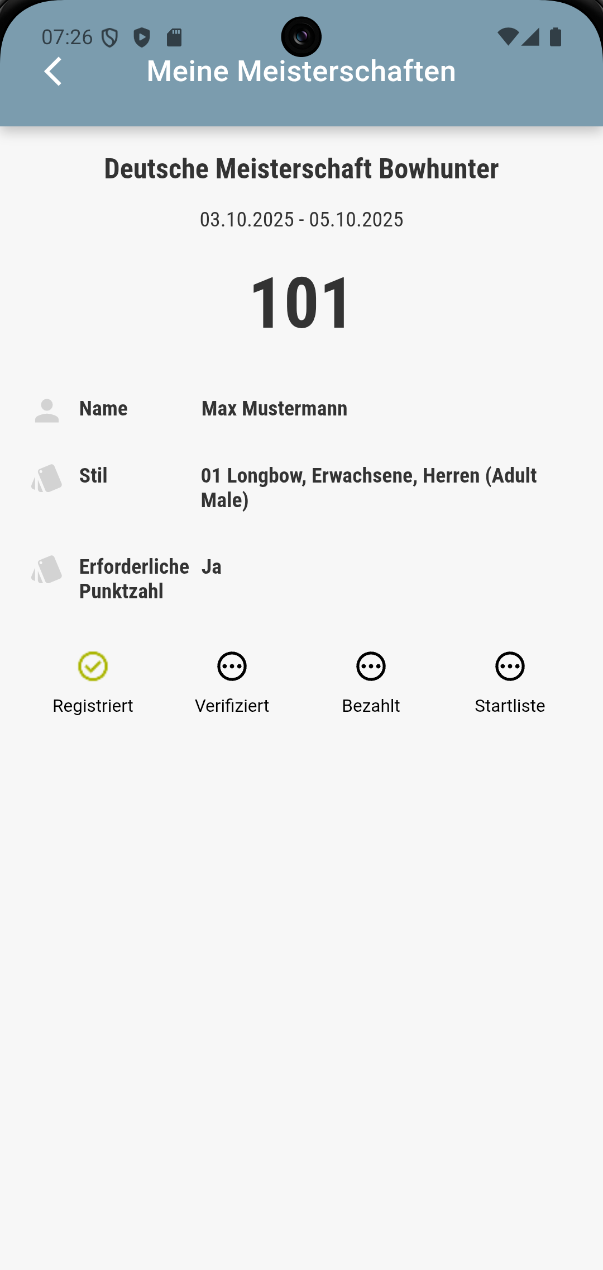
Task: Go back from Meine Meisterschaften
Action: (x=53, y=72)
